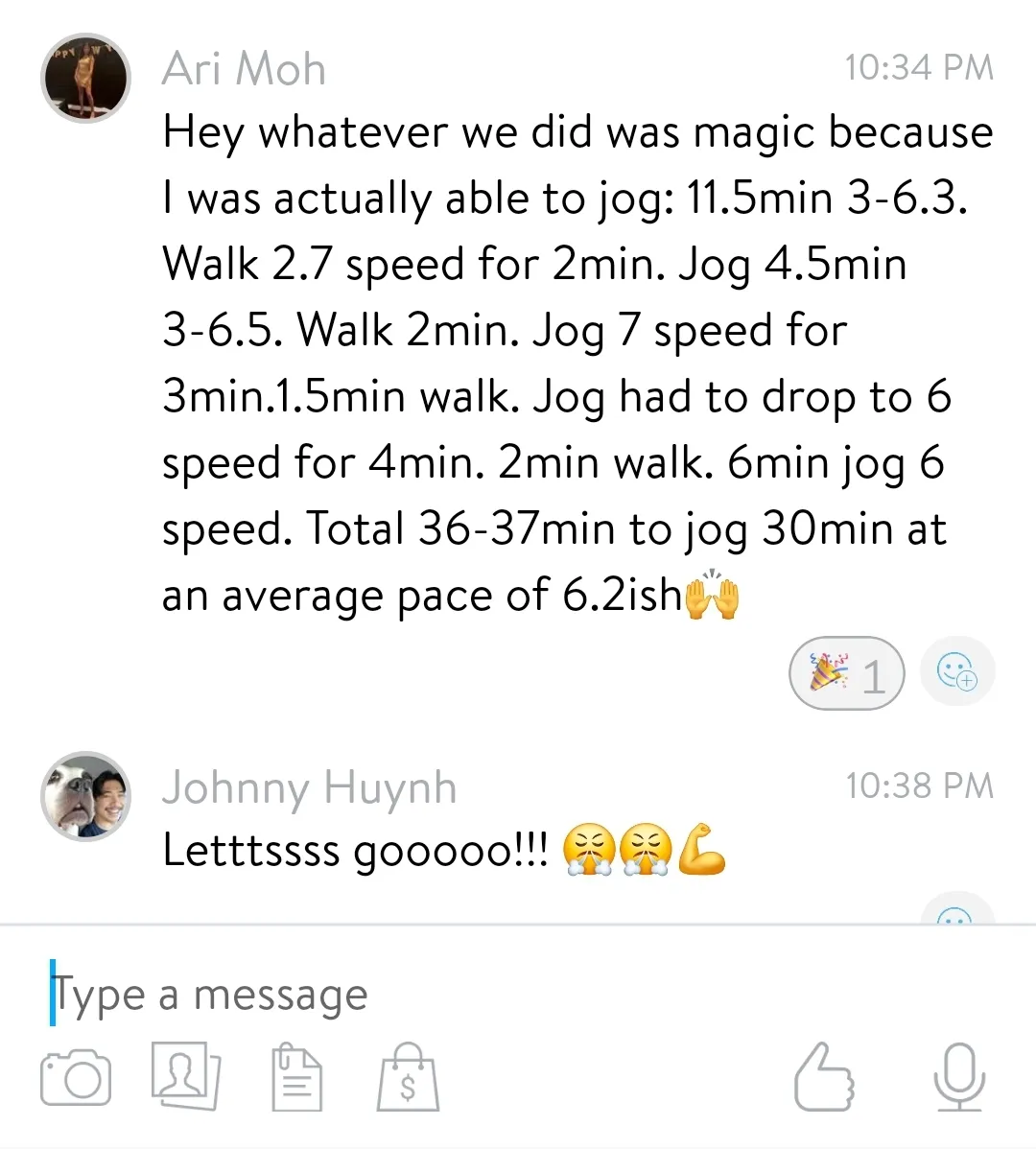This screenshot has height=1149, width=1036.
Task: Attach a document to the message
Action: [295, 1076]
